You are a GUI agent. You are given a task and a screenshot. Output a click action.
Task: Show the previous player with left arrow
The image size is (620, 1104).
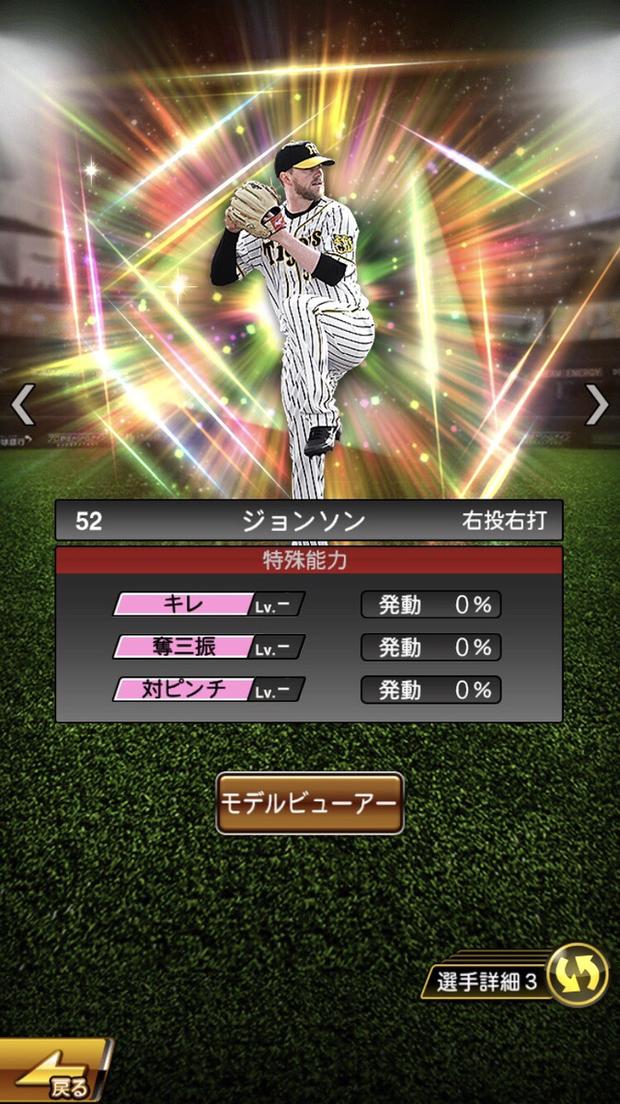tap(22, 404)
